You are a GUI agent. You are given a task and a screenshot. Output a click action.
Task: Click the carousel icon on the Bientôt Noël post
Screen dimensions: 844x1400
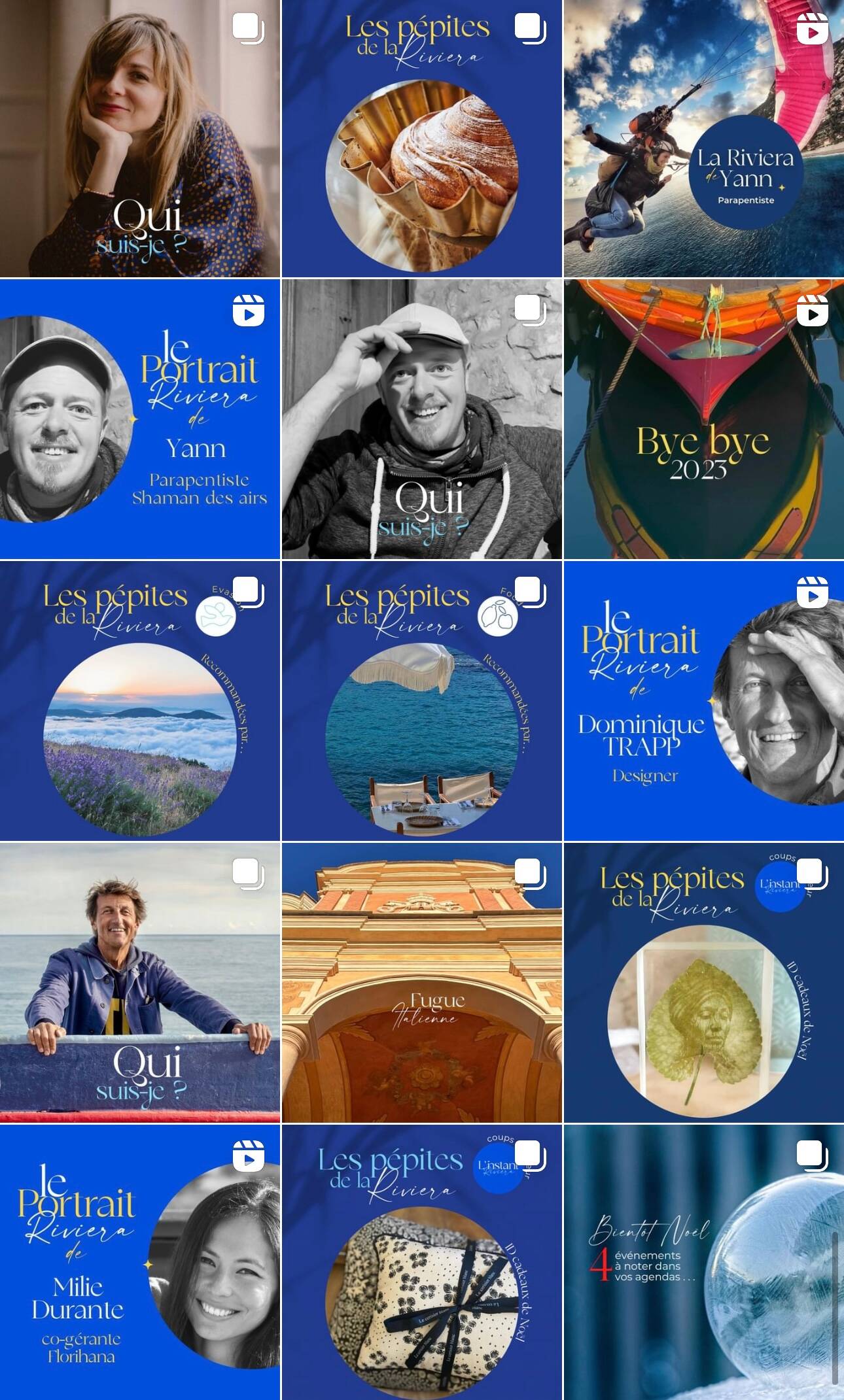(812, 1153)
